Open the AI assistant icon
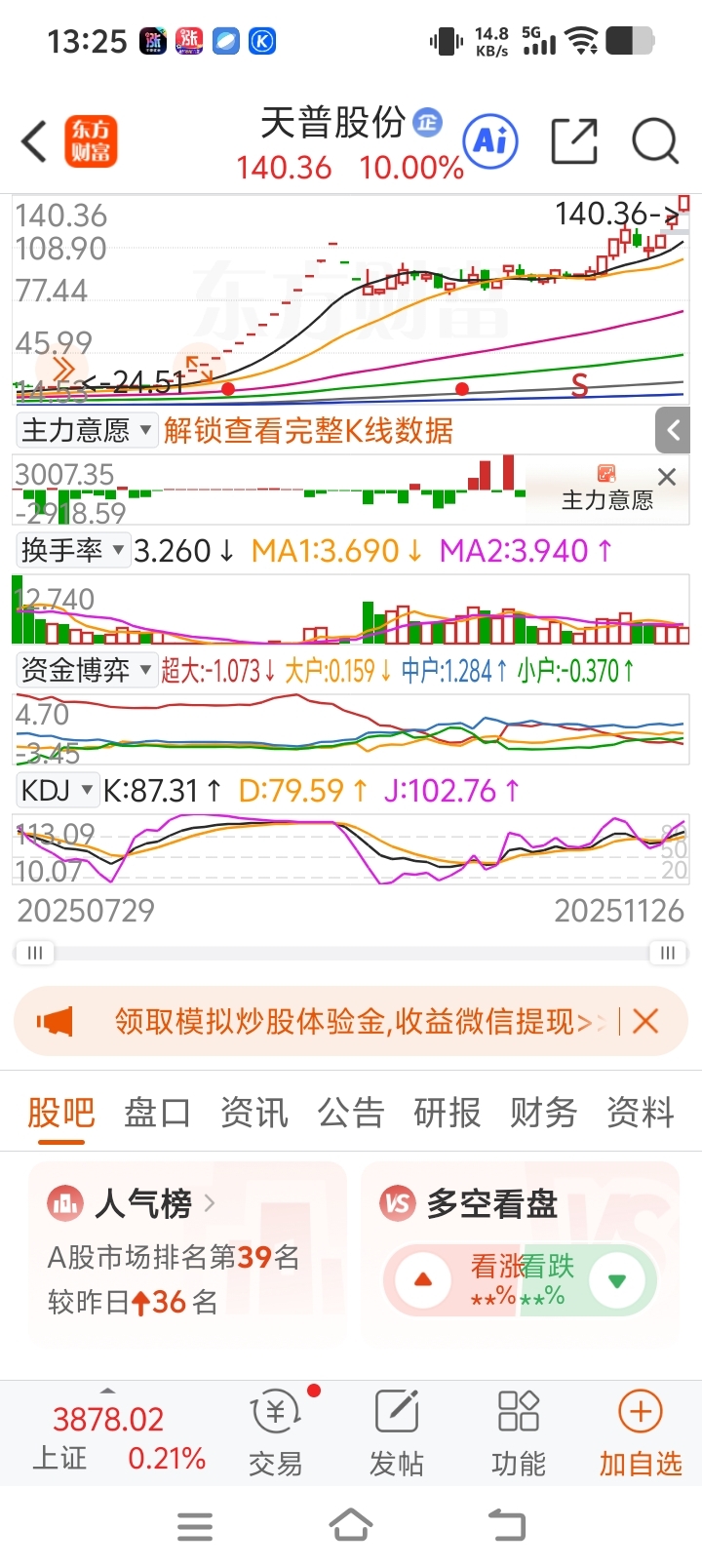The width and height of the screenshot is (702, 1568). [x=490, y=142]
